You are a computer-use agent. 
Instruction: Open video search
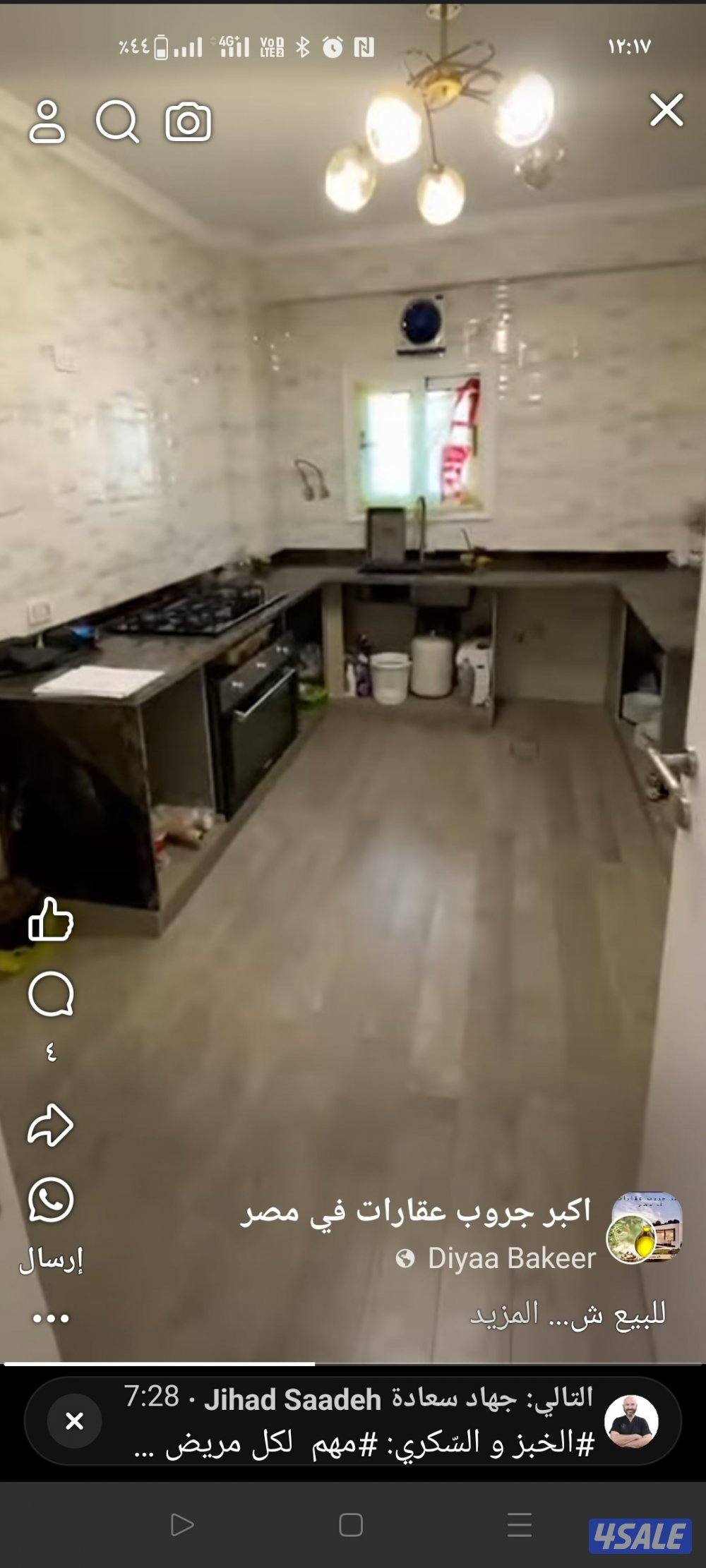tap(117, 122)
